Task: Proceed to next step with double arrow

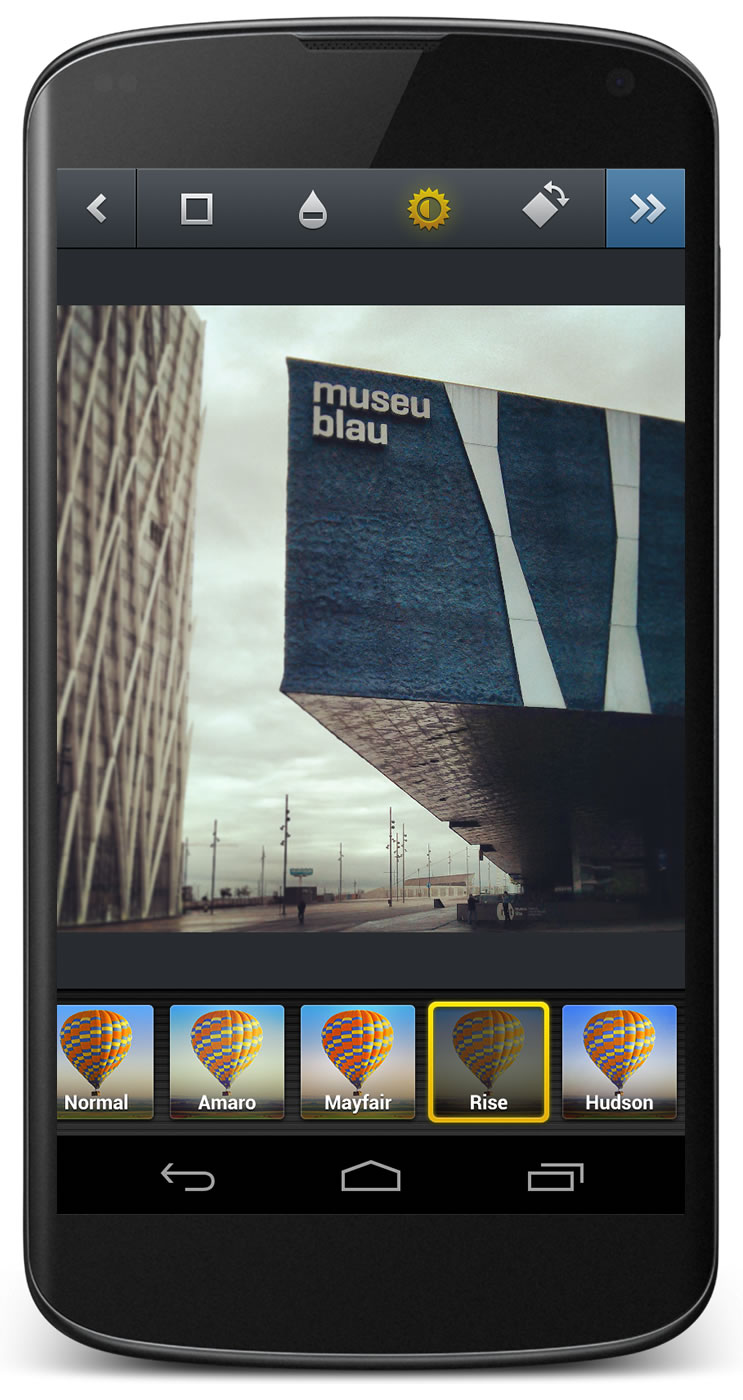Action: click(646, 208)
